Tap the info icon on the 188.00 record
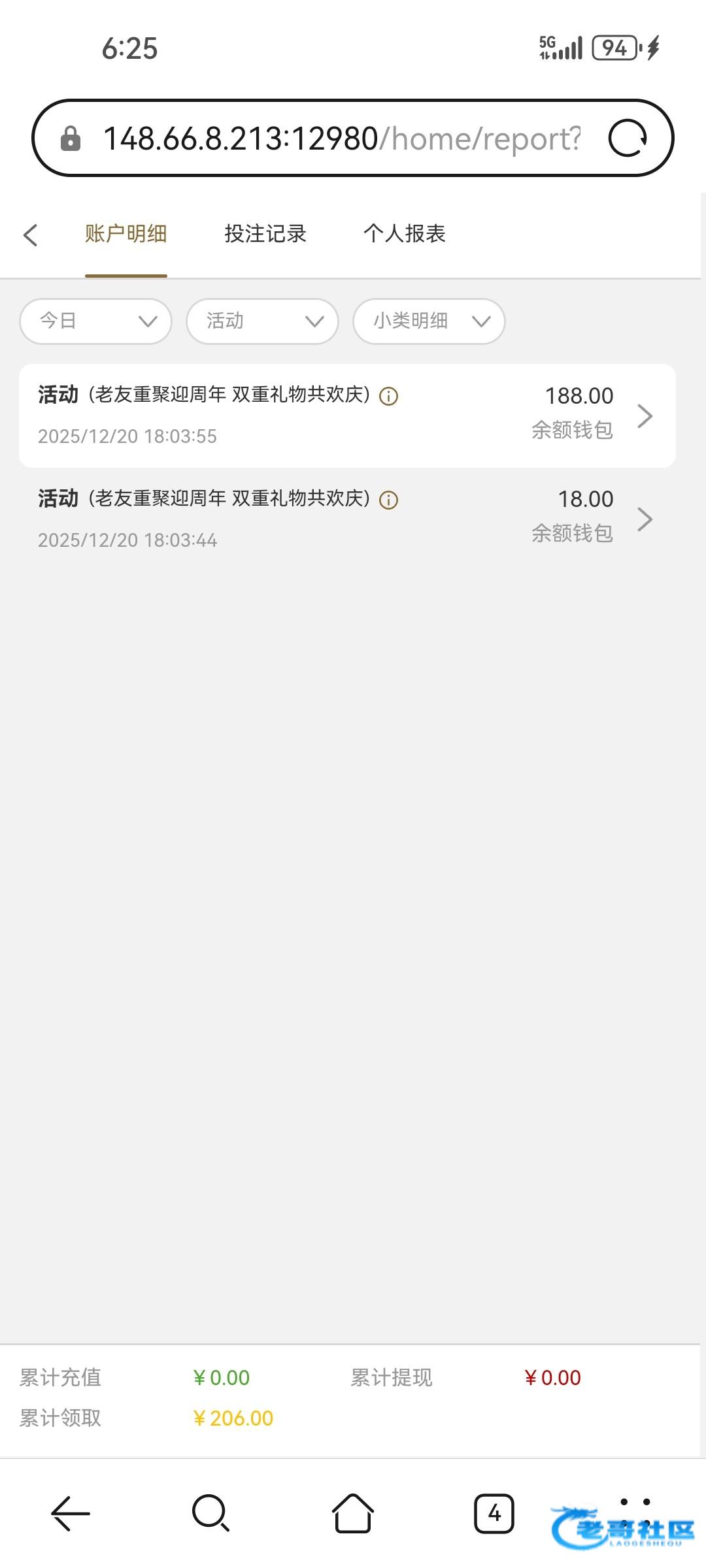This screenshot has height=1568, width=706. pyautogui.click(x=389, y=396)
